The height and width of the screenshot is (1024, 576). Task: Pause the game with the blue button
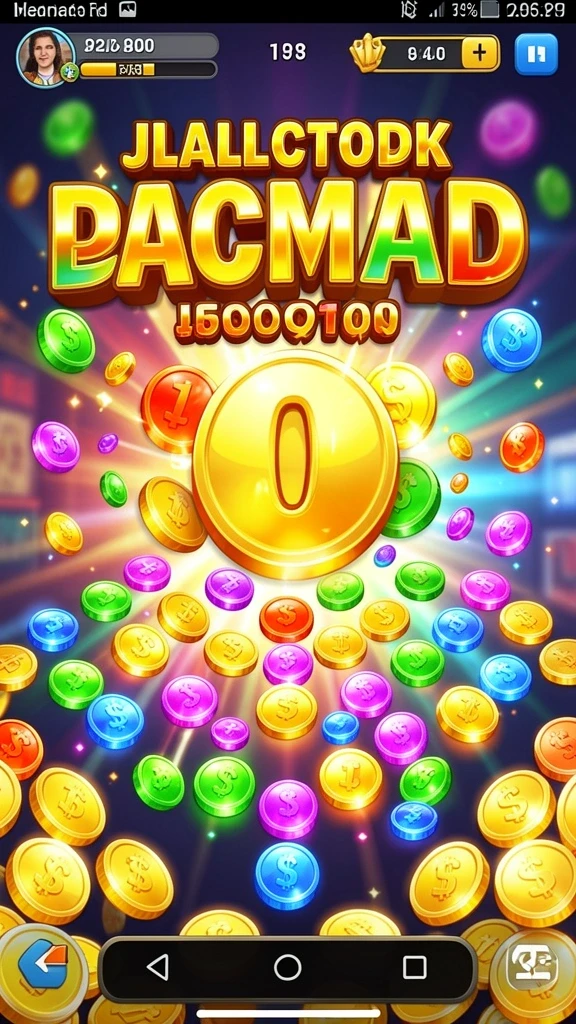[x=536, y=54]
